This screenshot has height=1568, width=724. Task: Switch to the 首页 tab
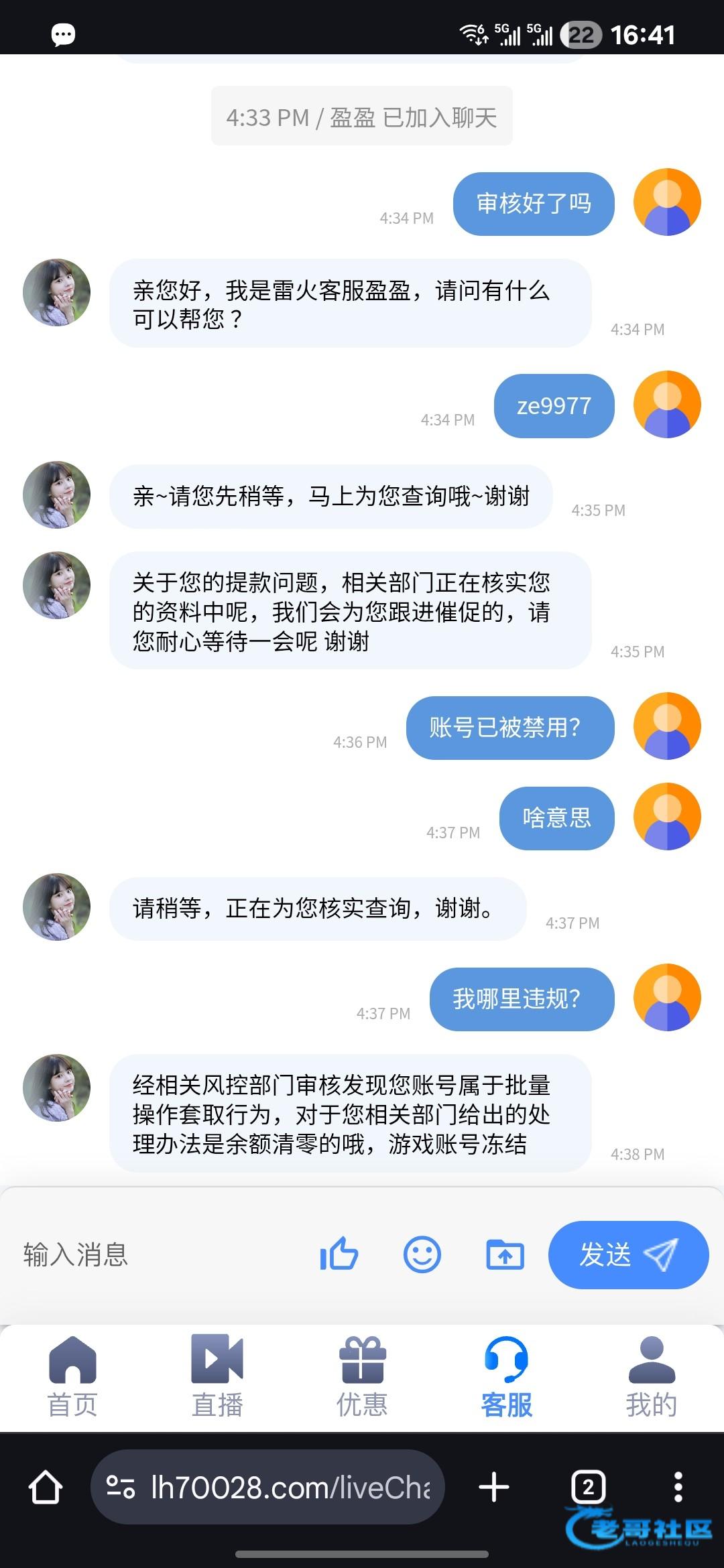[x=72, y=1378]
